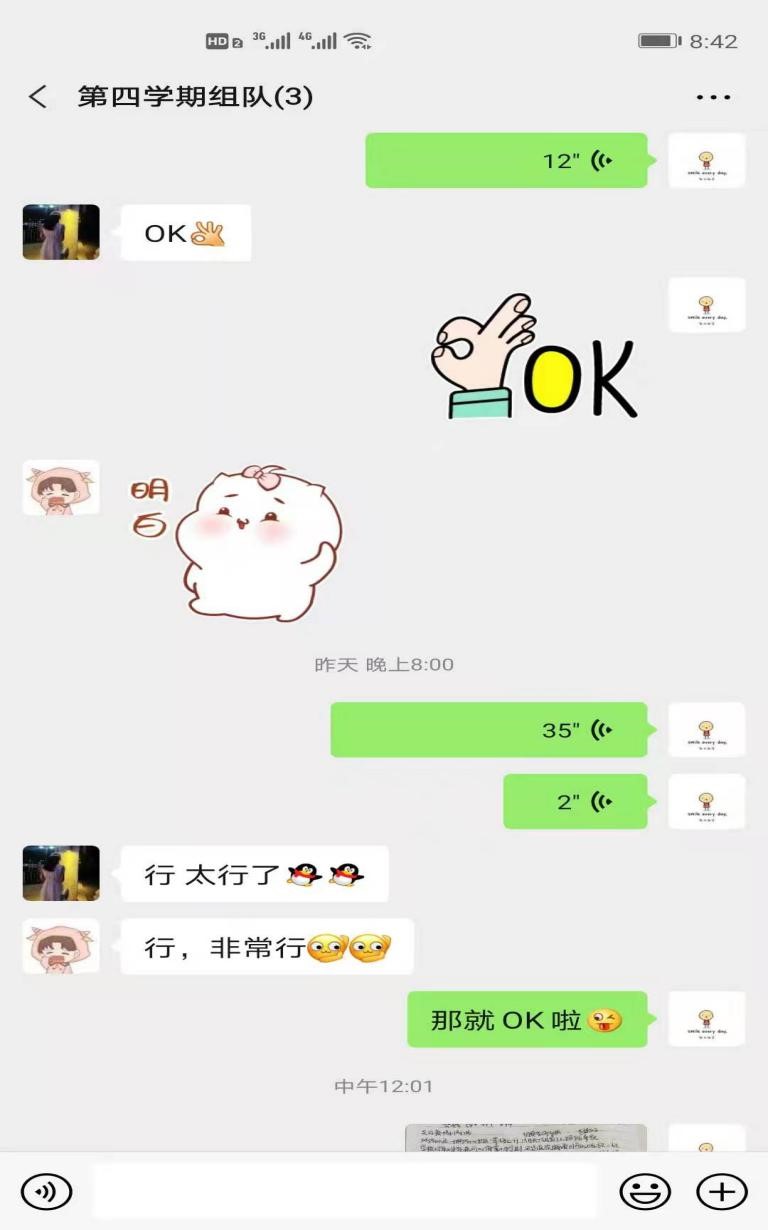
Task: View profile of the sender of 行 太行了
Action: 61,873
